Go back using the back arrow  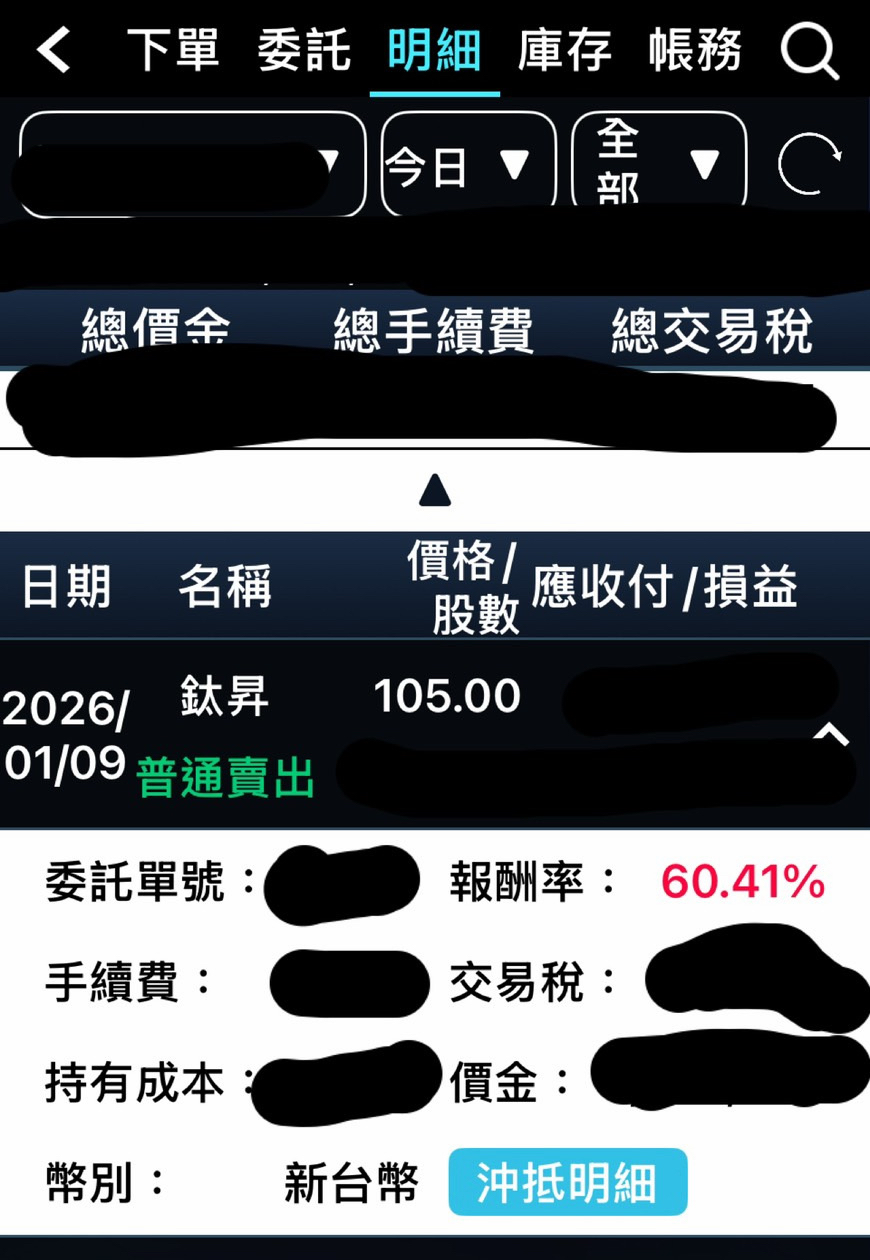point(54,50)
